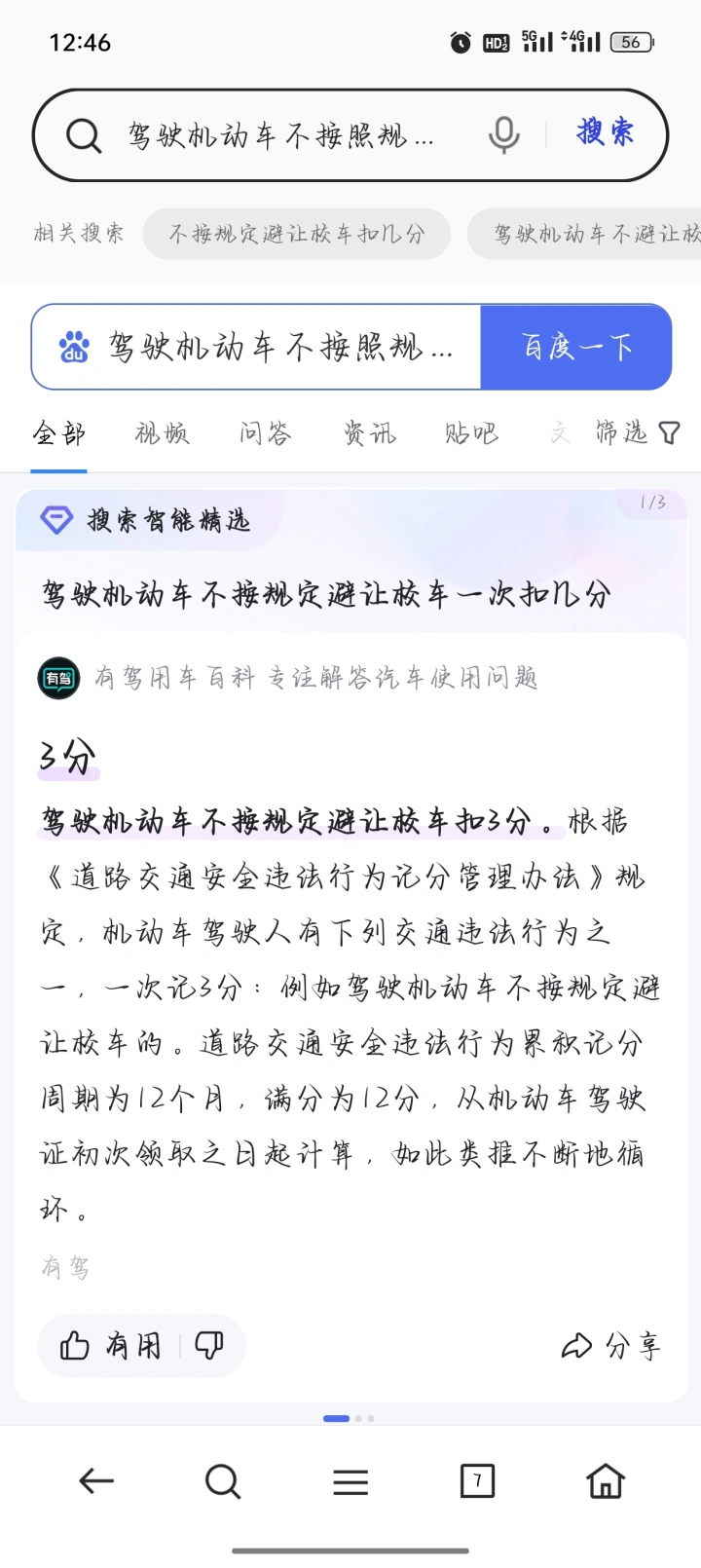Tap the 百度一下 button
The height and width of the screenshot is (1568, 701).
coord(576,347)
